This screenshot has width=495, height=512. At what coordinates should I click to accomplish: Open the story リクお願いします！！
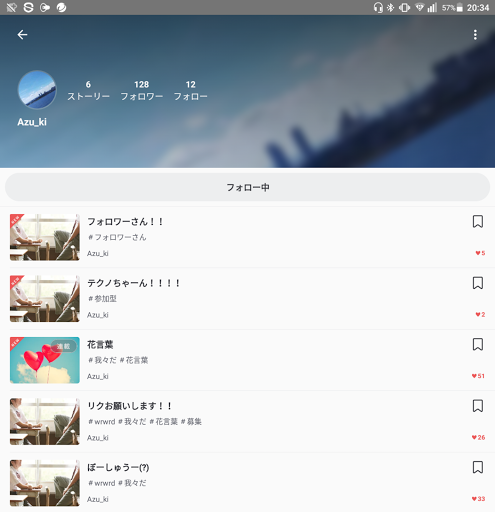[247, 421]
